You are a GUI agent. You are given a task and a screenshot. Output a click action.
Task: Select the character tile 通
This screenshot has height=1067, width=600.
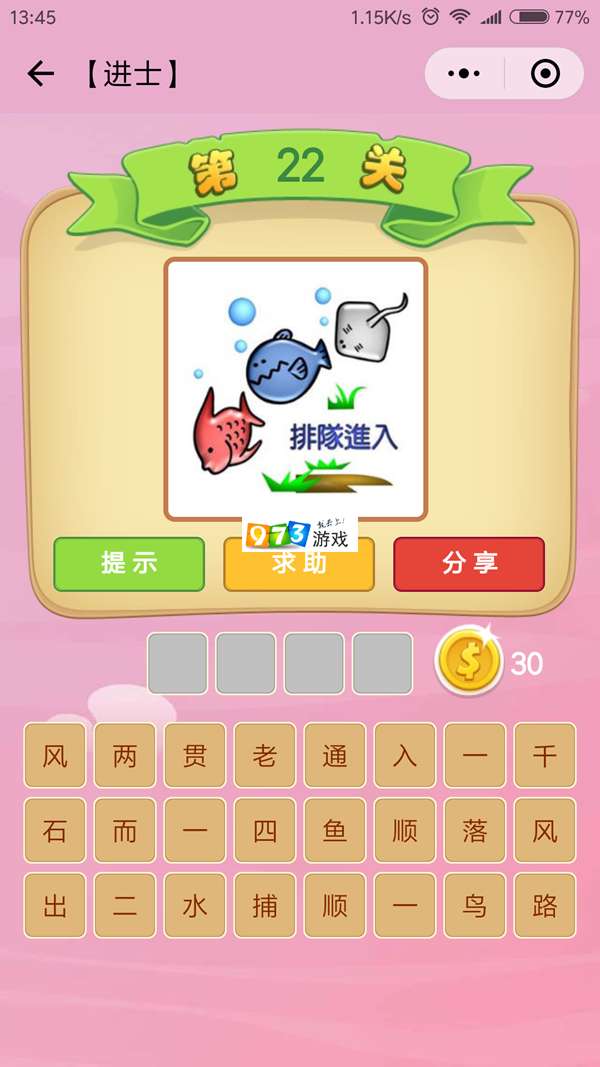(335, 755)
